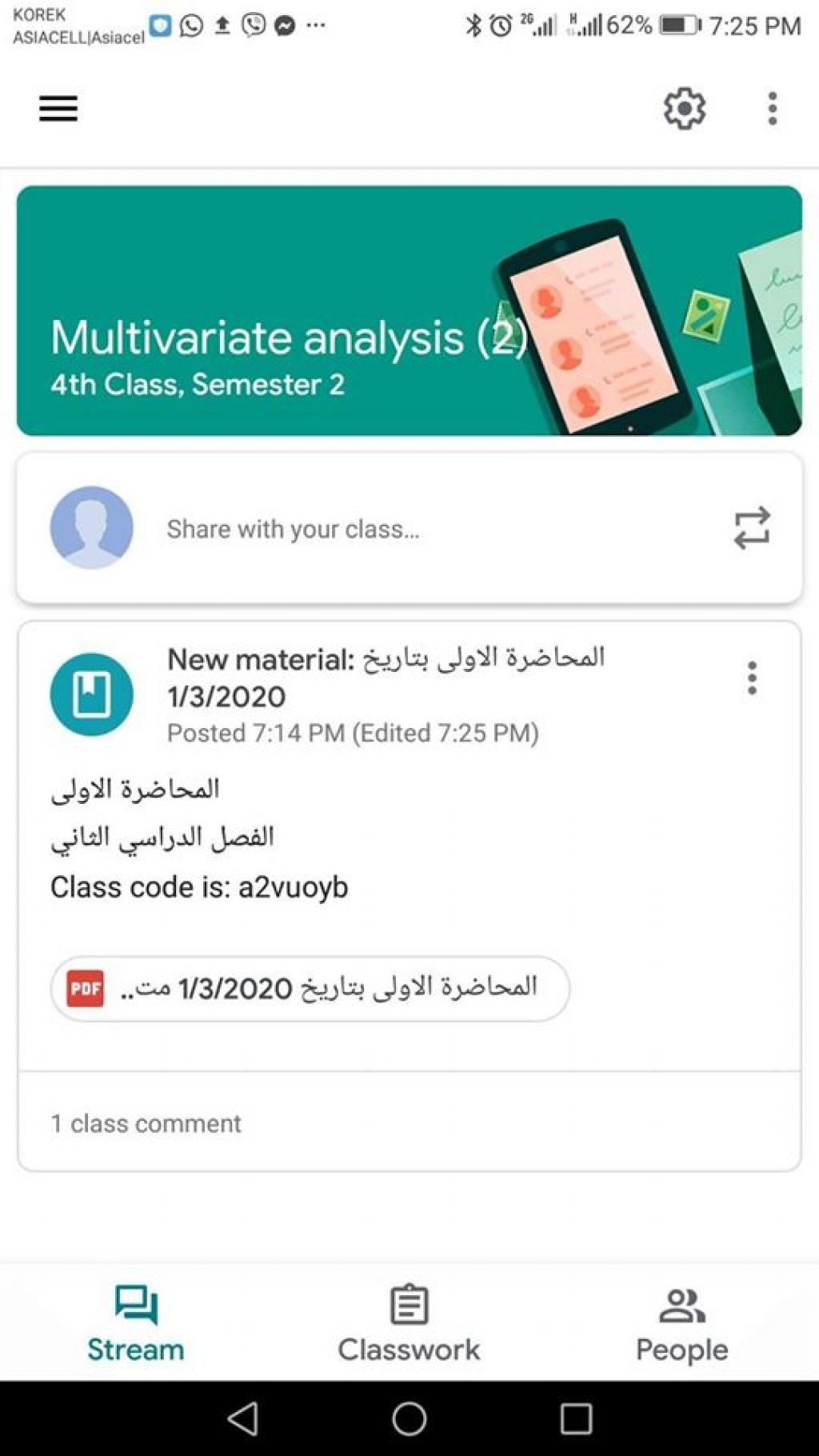The height and width of the screenshot is (1456, 819).
Task: View the 1 class comment
Action: 146,1123
